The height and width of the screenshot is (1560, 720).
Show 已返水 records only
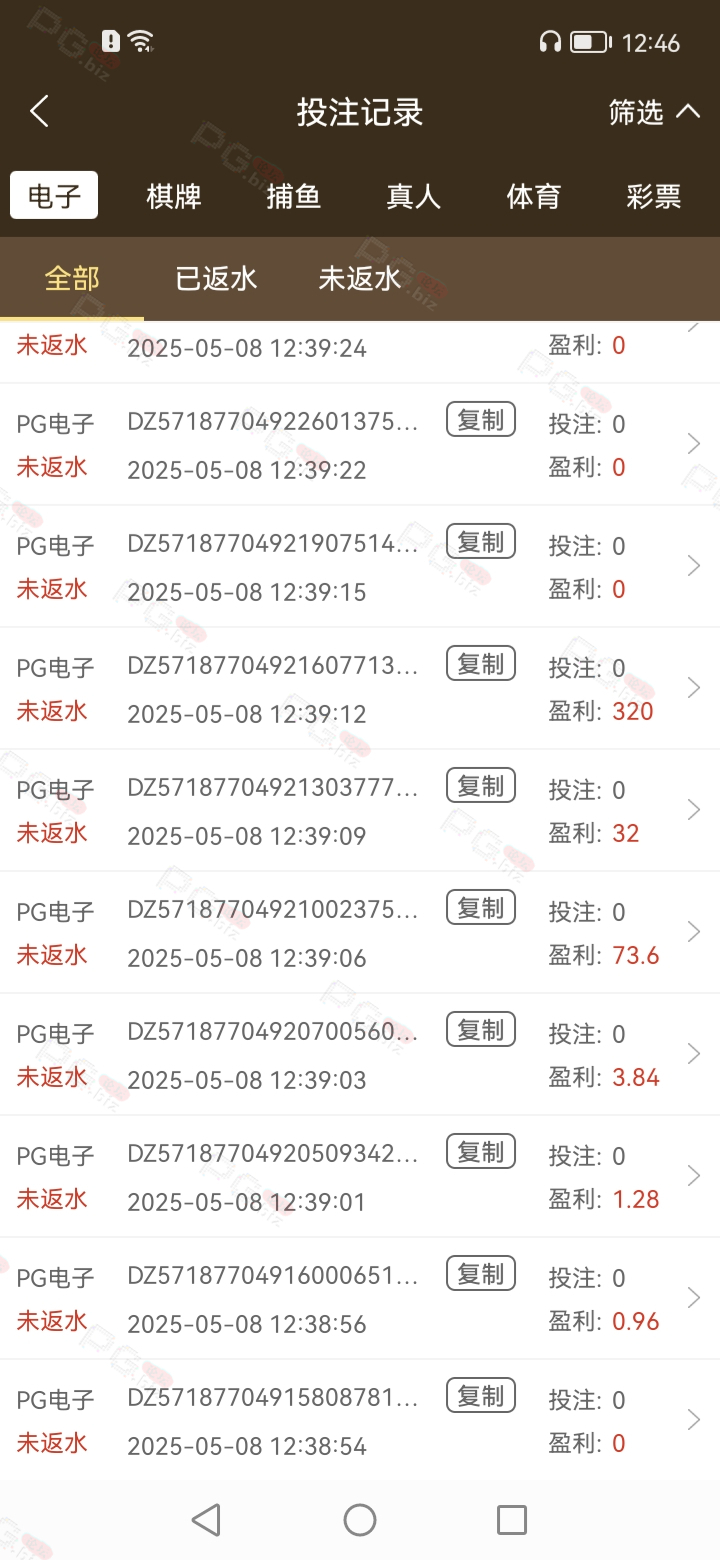coord(216,279)
